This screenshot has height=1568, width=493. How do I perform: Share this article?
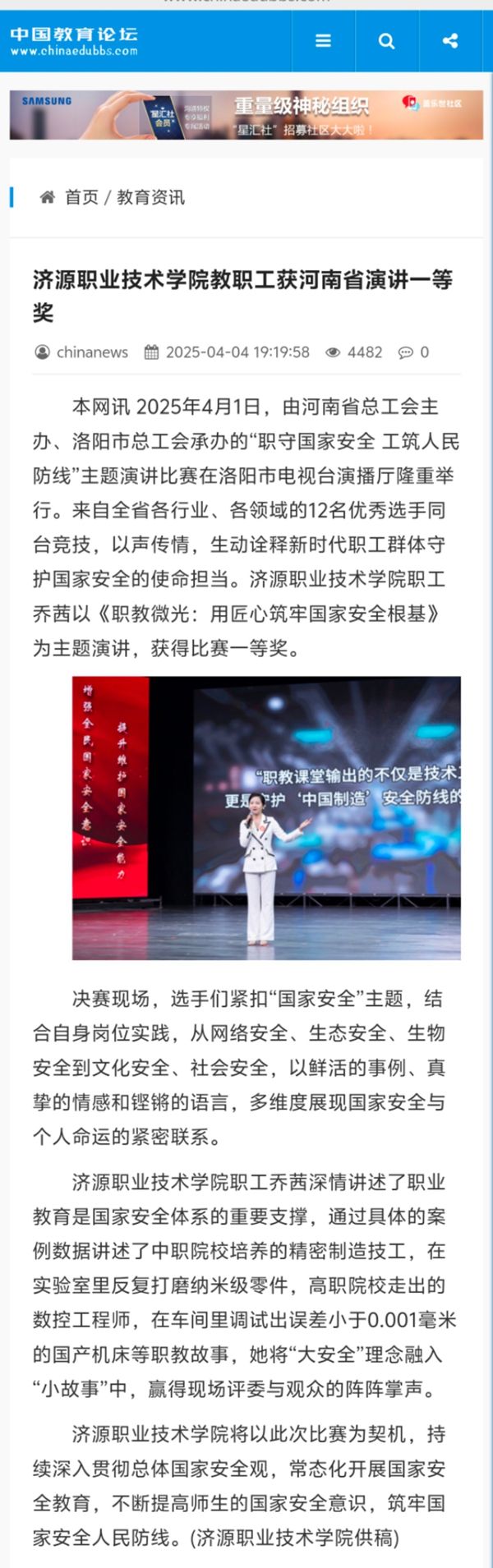pos(449,41)
